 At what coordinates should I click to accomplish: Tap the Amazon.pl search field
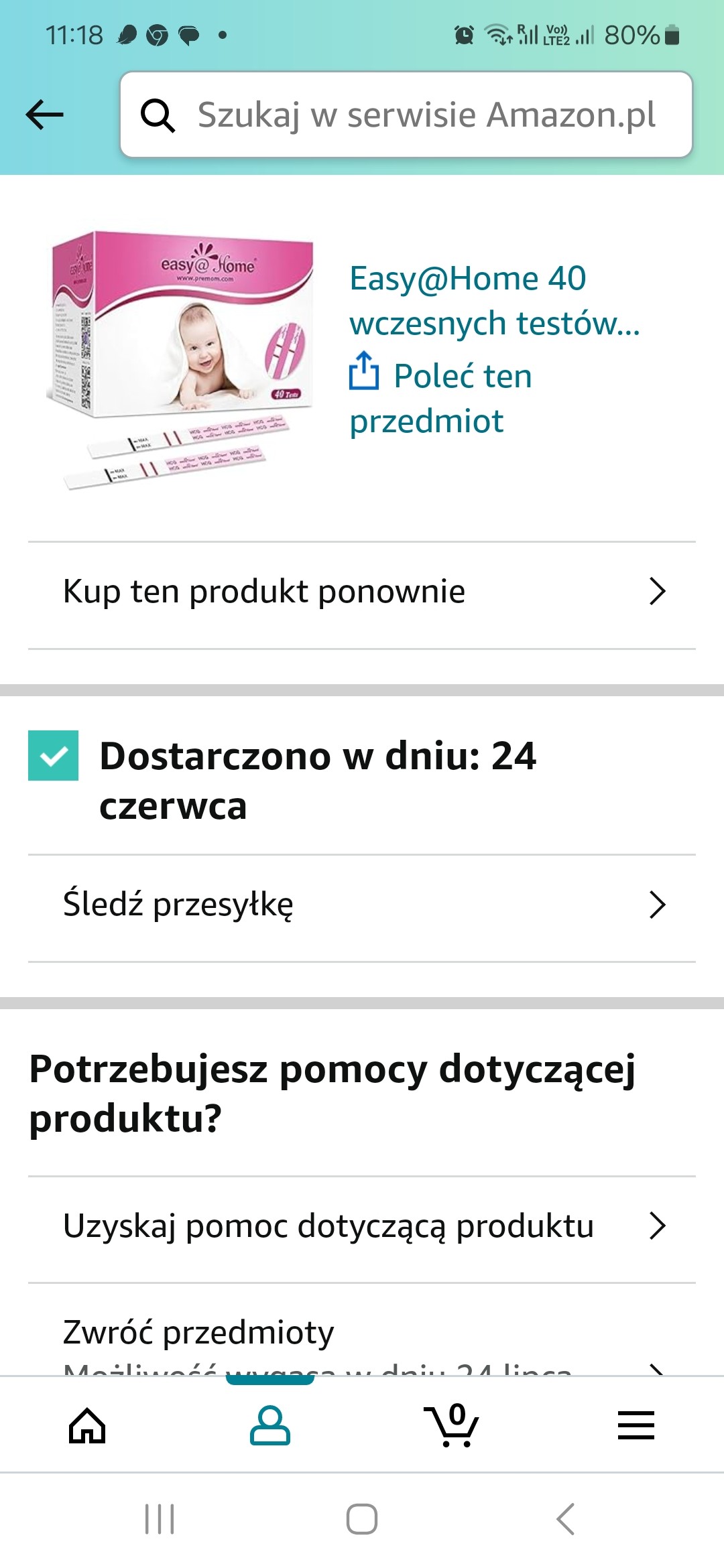click(x=426, y=115)
